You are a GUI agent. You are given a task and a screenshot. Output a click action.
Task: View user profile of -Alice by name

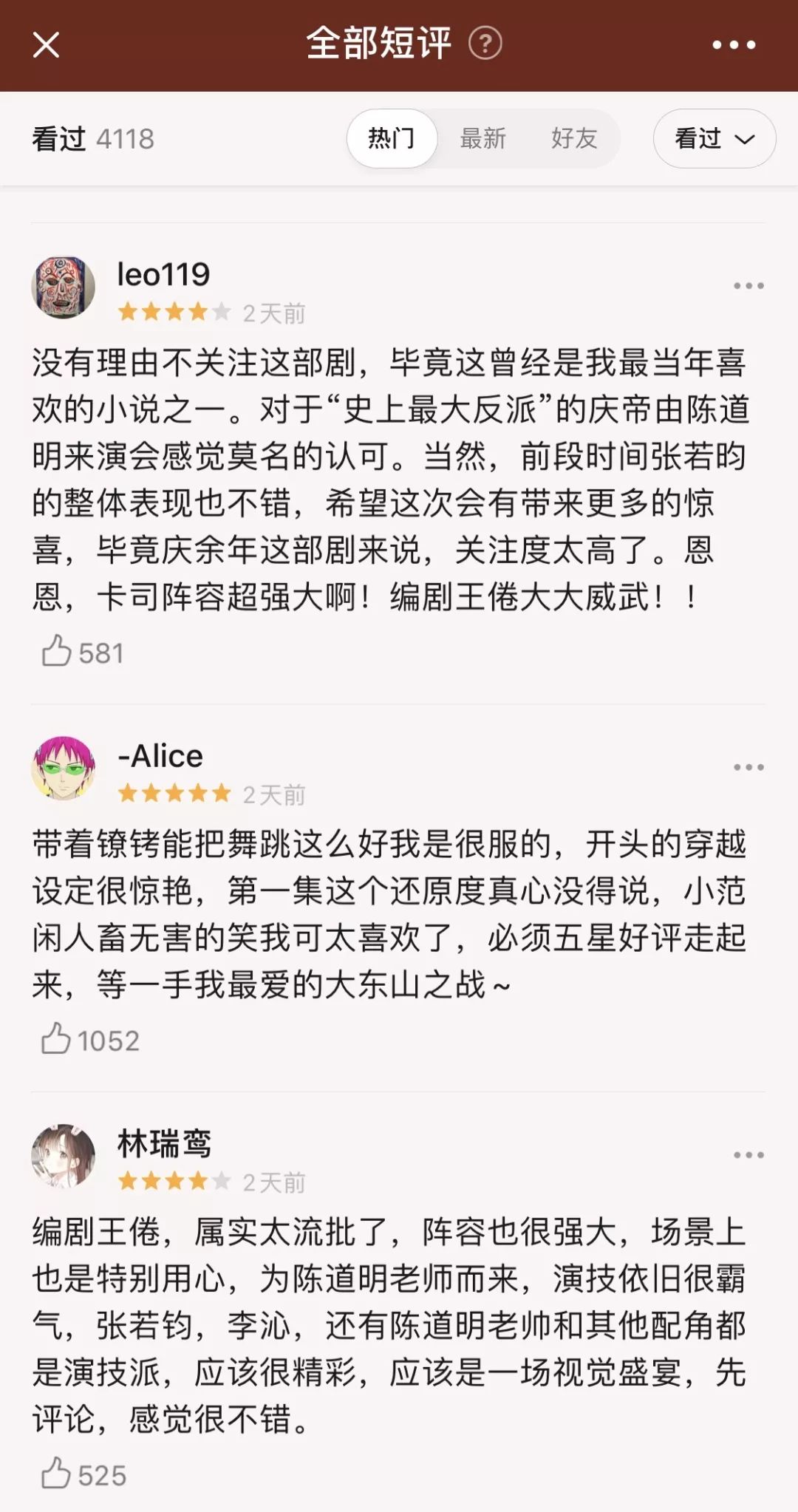pos(160,756)
